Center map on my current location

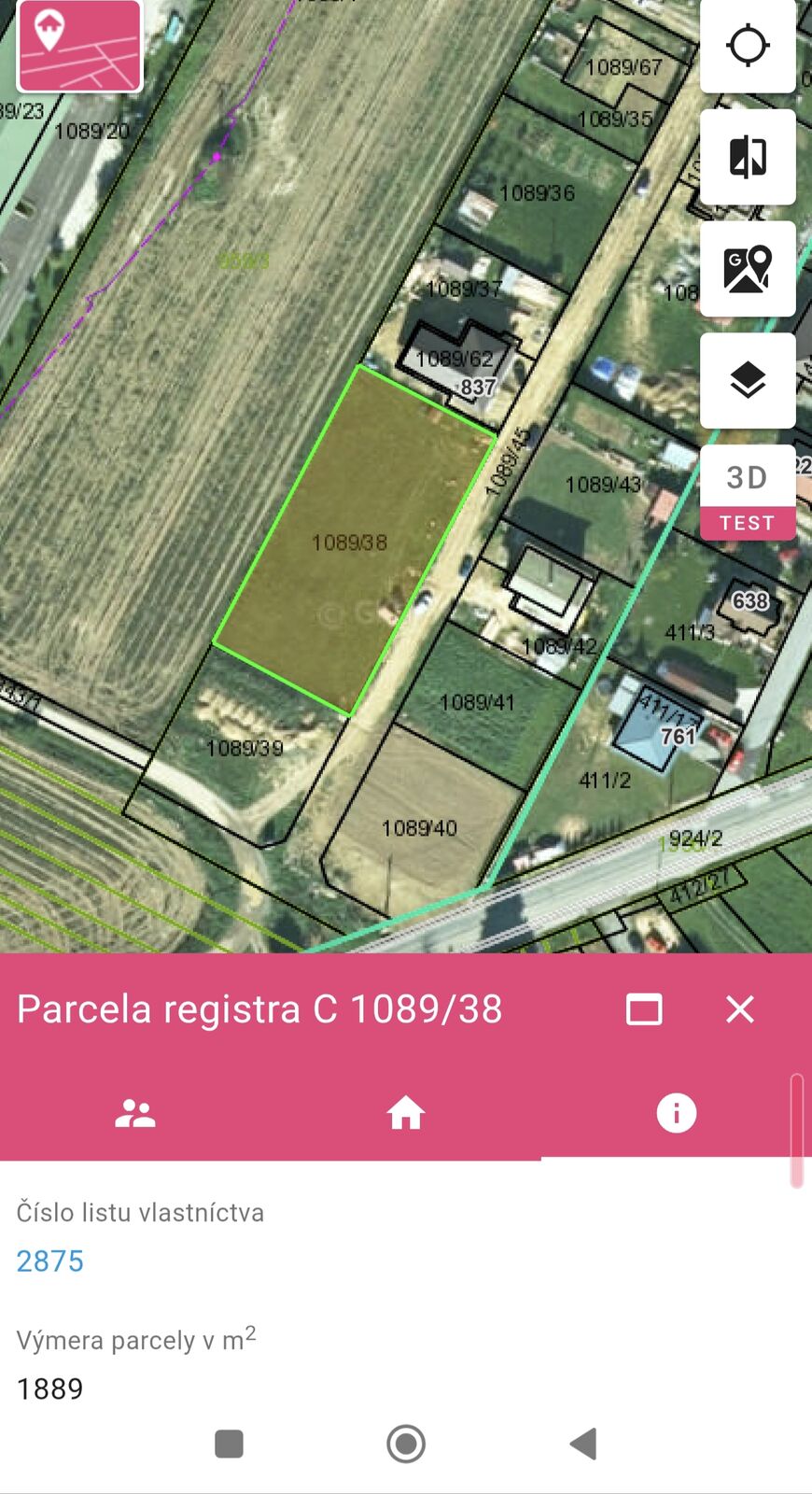(x=748, y=46)
